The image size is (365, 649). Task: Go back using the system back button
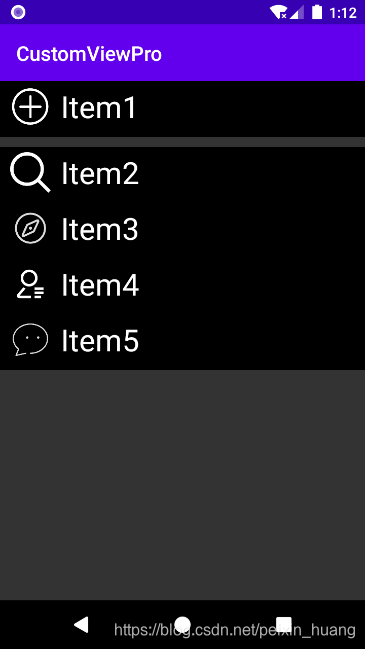pyautogui.click(x=81, y=624)
